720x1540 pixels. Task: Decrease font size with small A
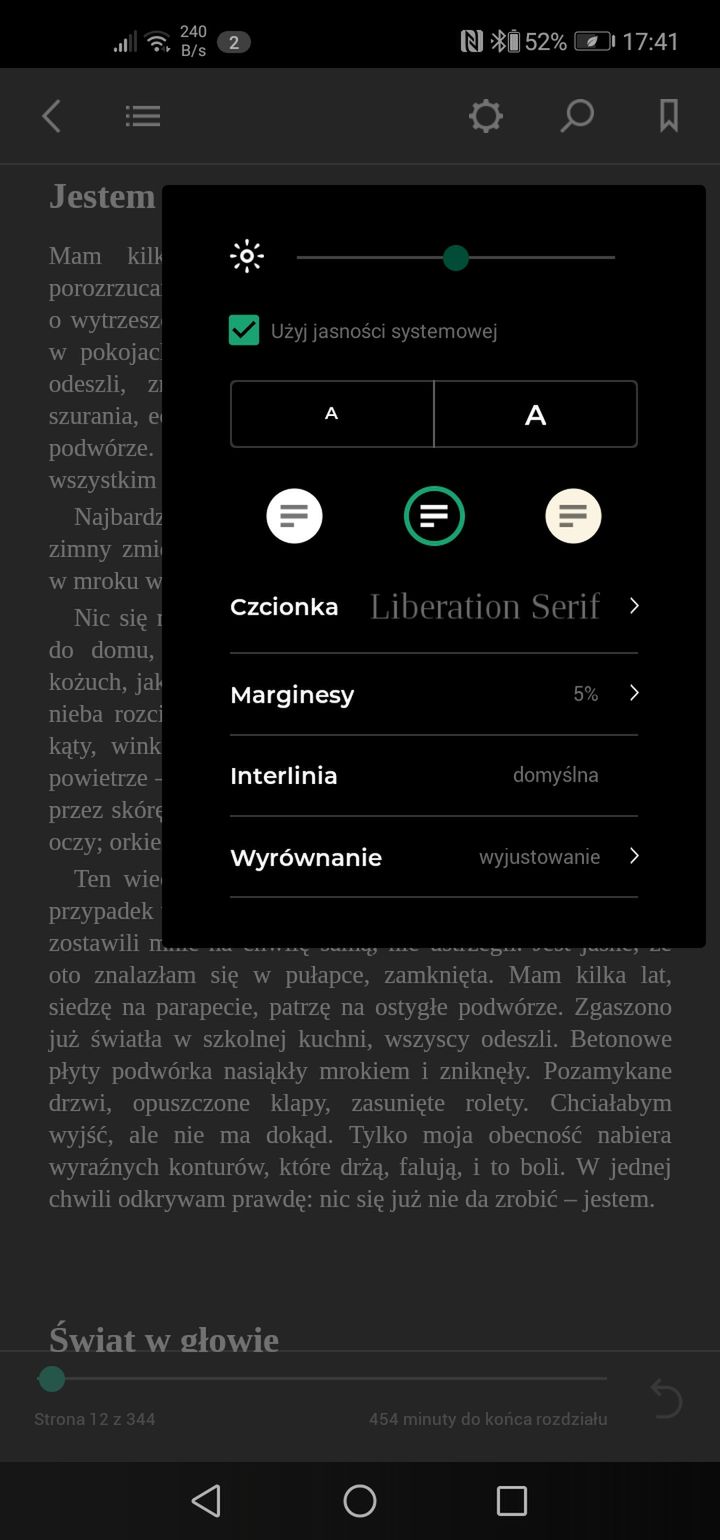pyautogui.click(x=332, y=414)
